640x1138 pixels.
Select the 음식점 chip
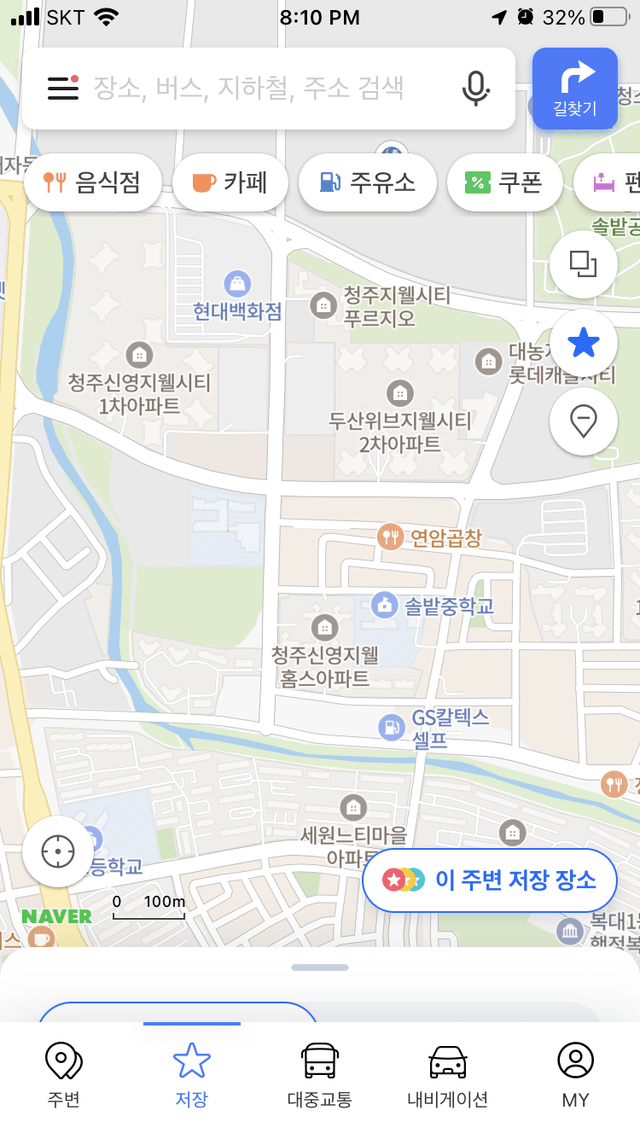click(92, 182)
